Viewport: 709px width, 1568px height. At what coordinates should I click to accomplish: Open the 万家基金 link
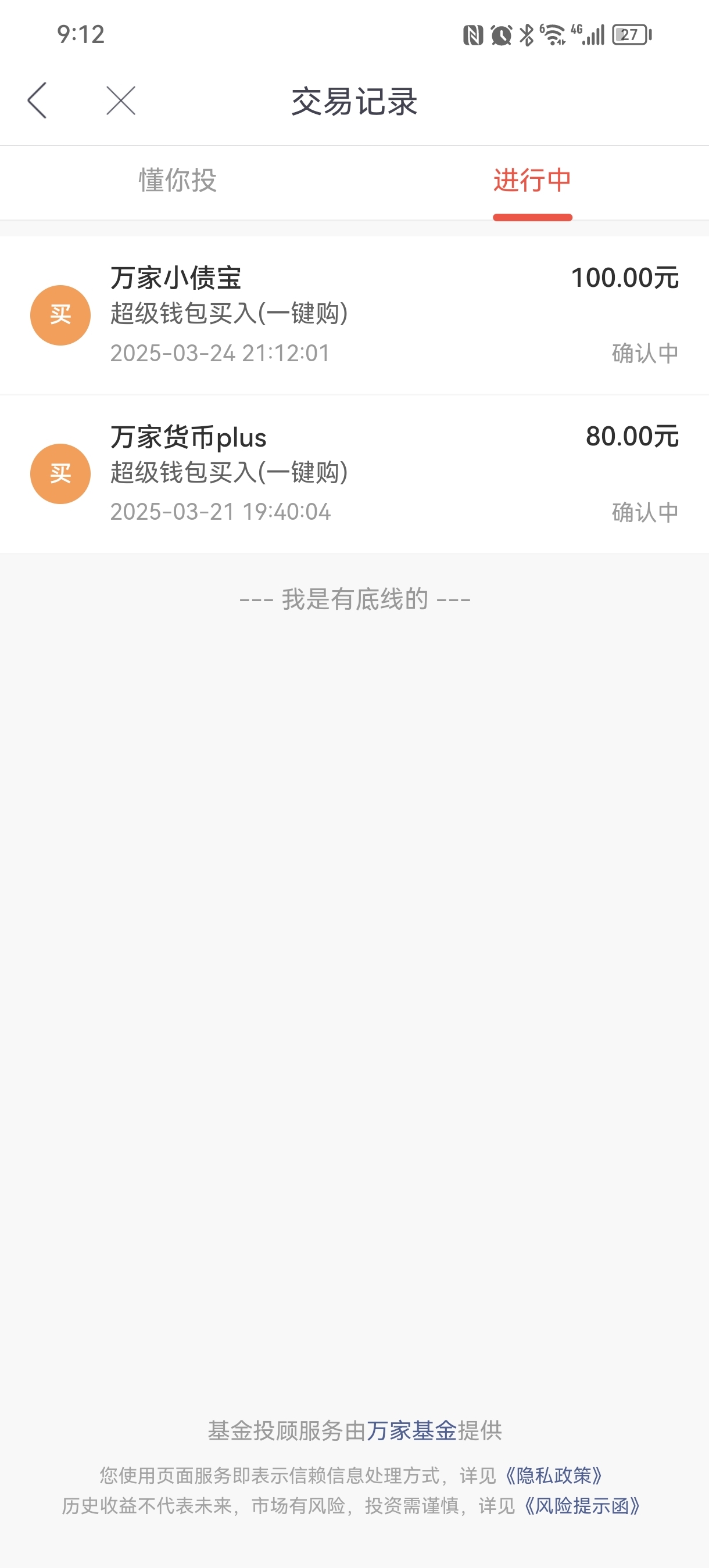[412, 1430]
